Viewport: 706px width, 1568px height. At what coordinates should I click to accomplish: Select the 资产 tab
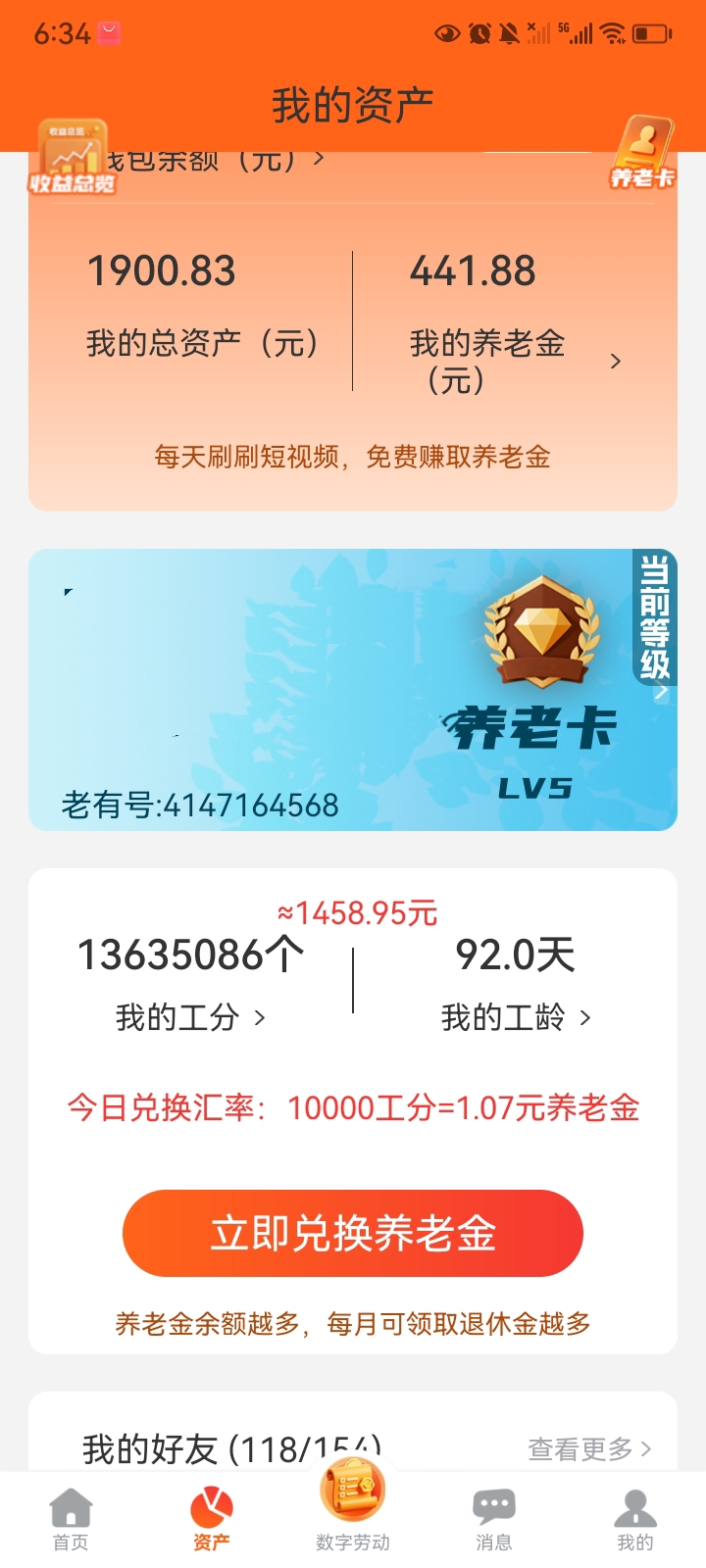click(212, 1519)
